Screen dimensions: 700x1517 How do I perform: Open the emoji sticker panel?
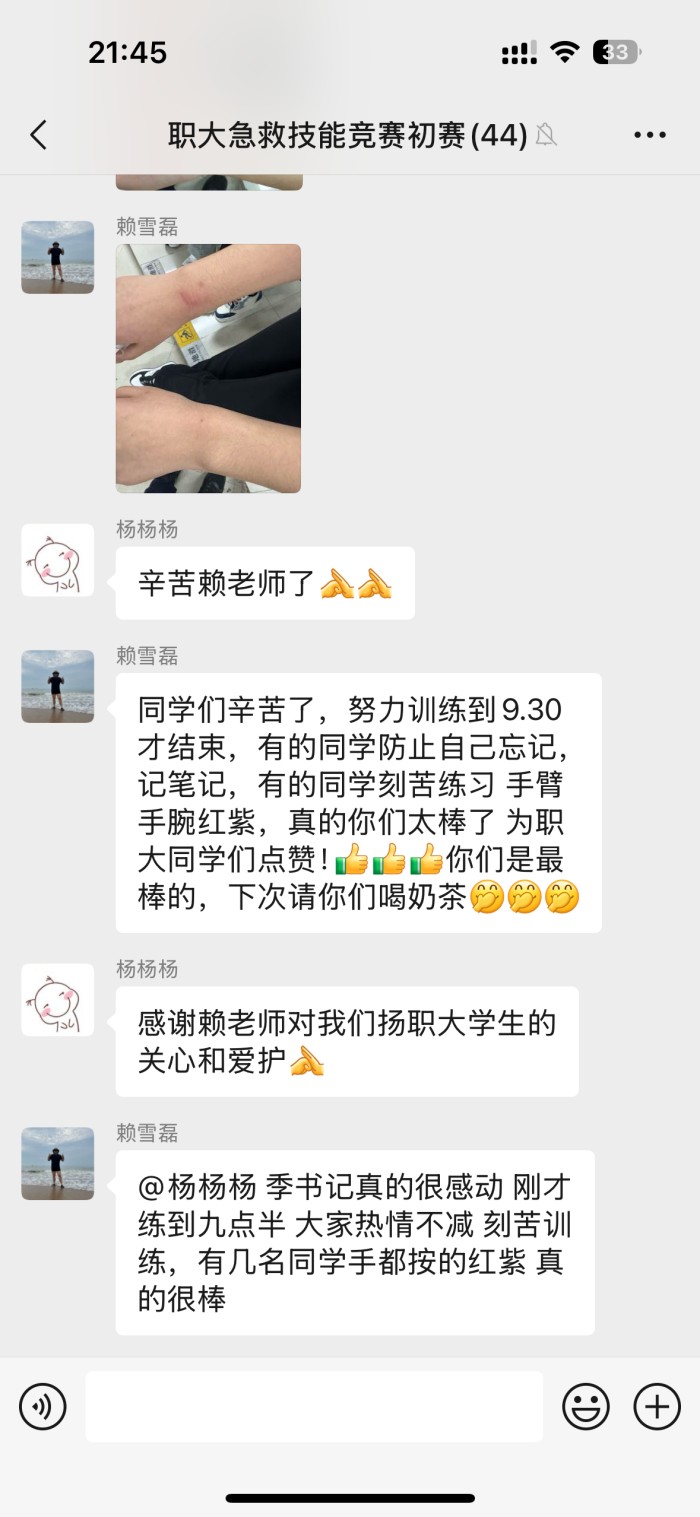[x=586, y=1407]
